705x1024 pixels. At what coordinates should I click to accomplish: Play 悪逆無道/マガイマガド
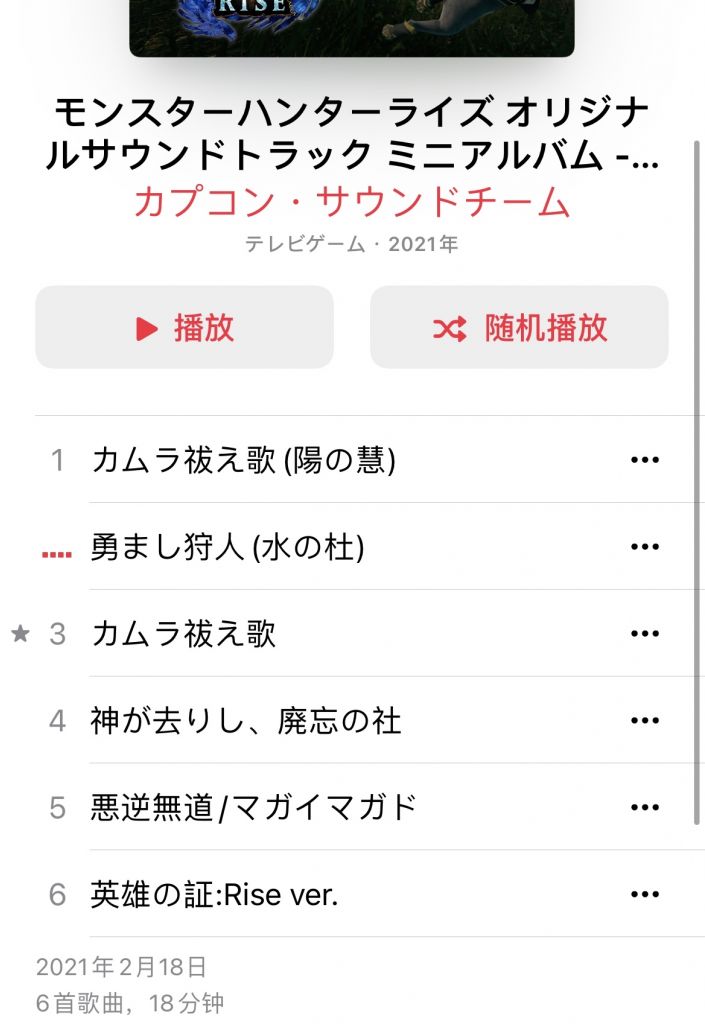253,808
